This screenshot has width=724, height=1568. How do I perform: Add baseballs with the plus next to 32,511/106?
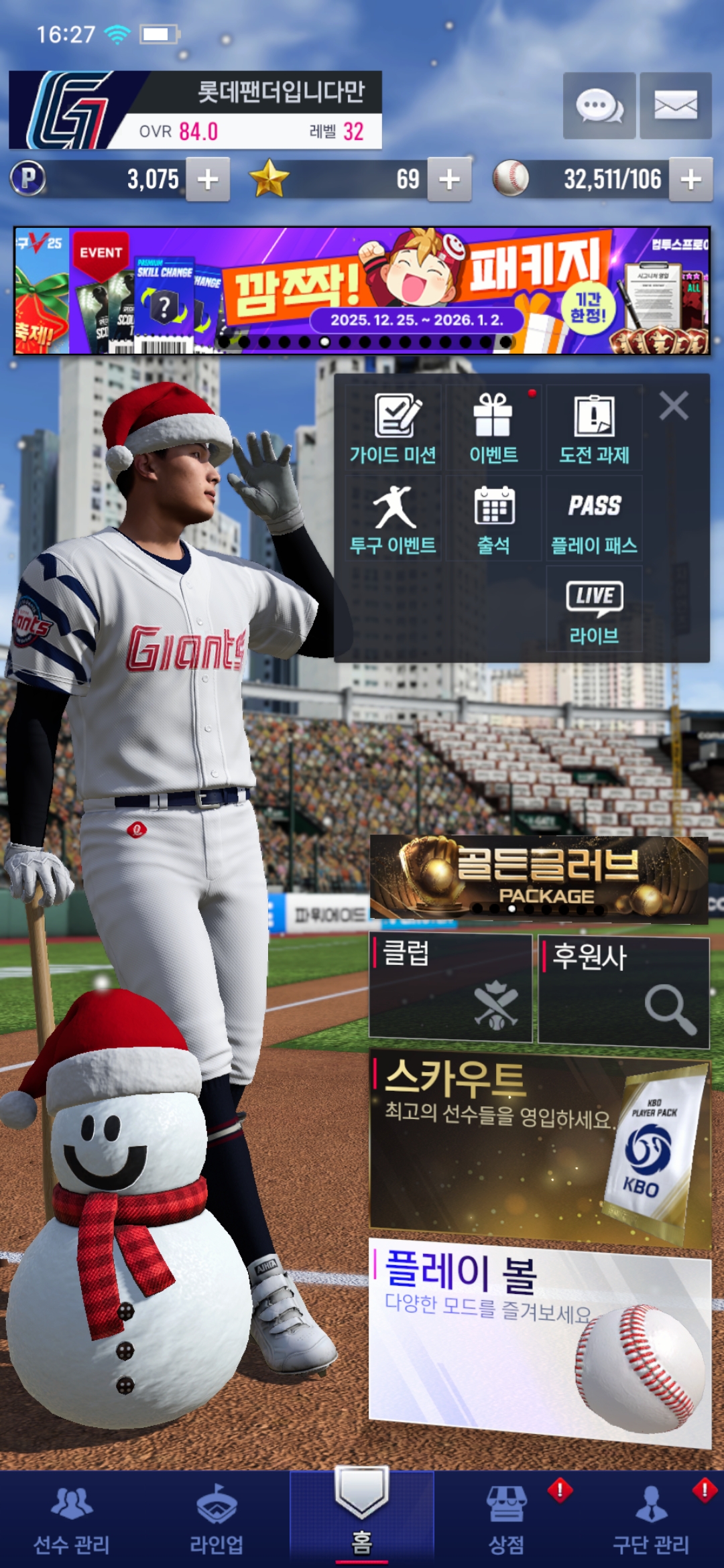point(690,180)
